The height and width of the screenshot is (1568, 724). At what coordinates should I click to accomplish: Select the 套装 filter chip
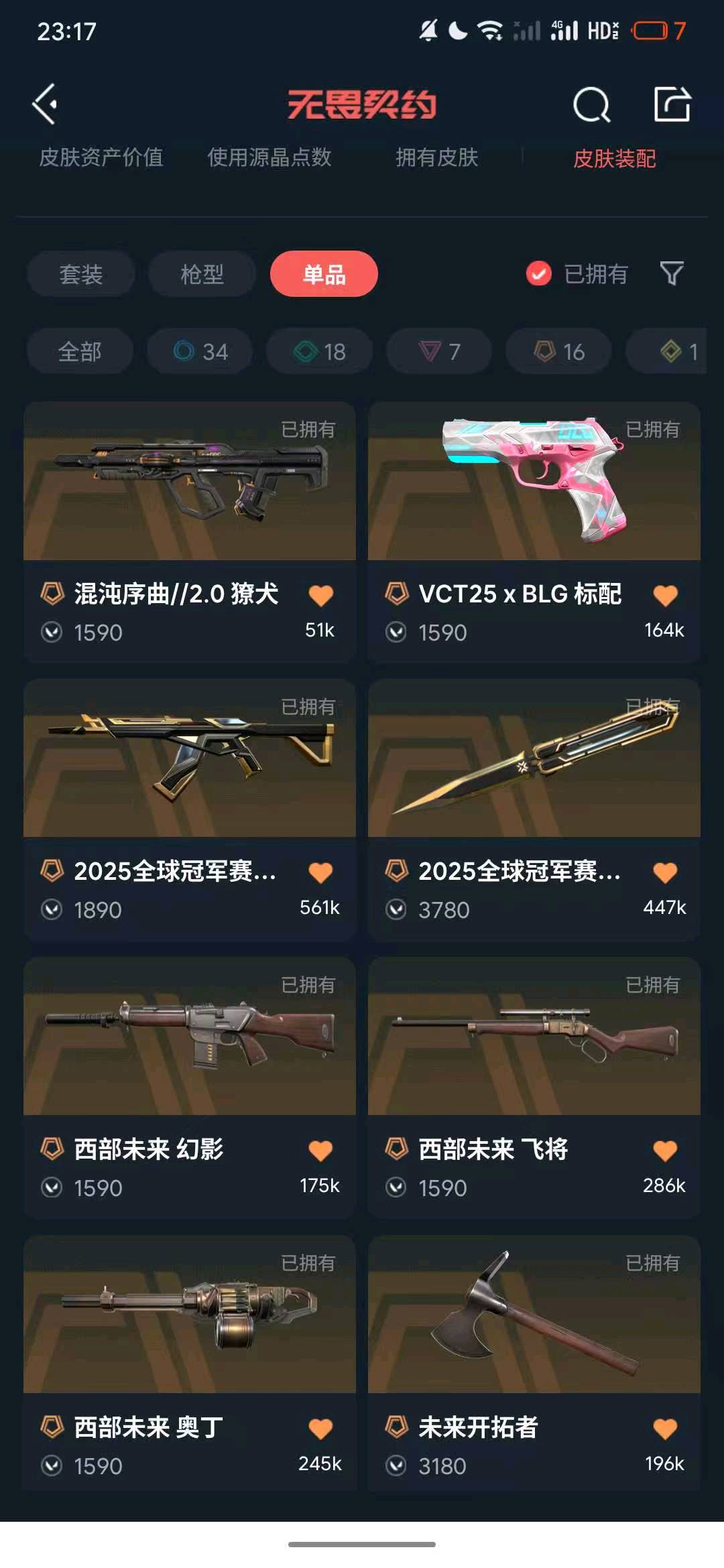[81, 273]
